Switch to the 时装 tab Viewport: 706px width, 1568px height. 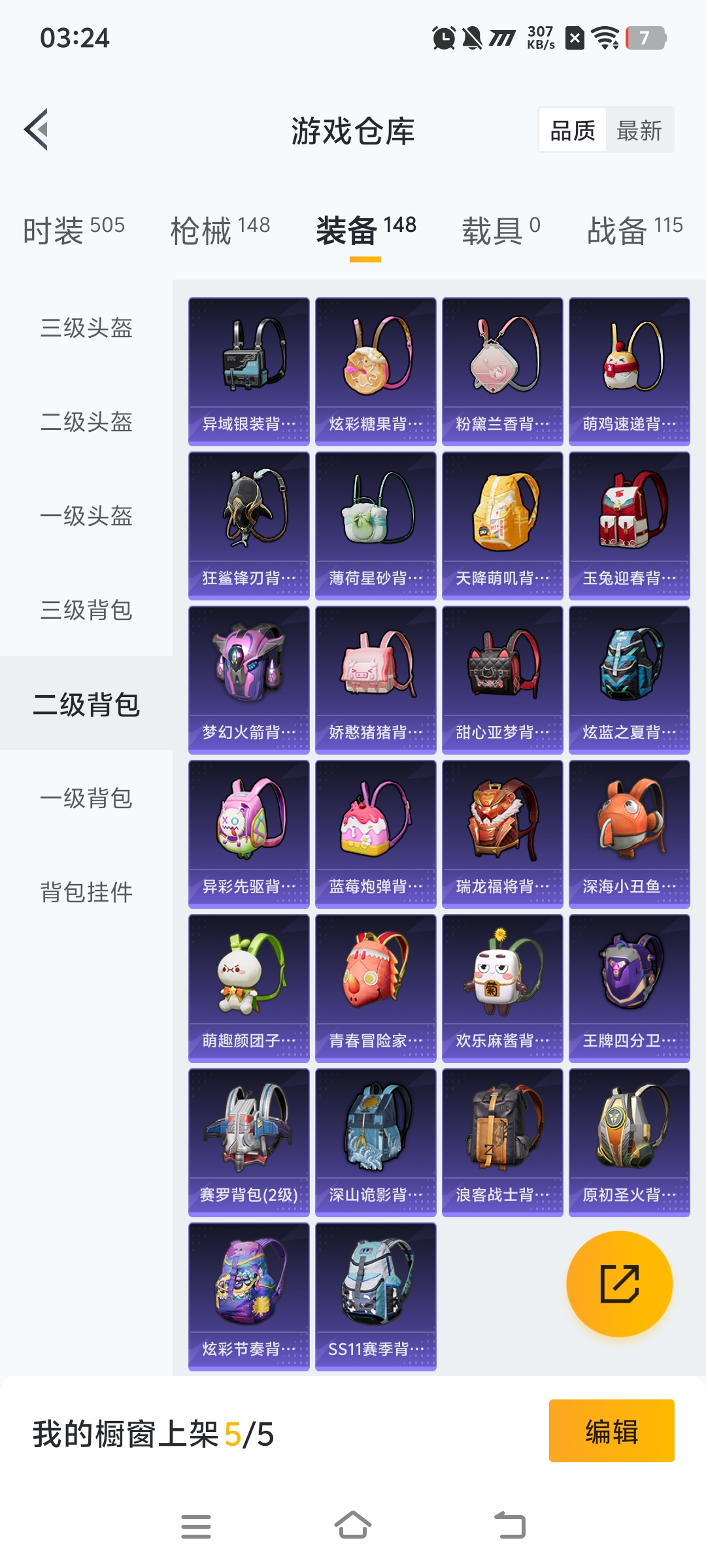click(x=73, y=230)
